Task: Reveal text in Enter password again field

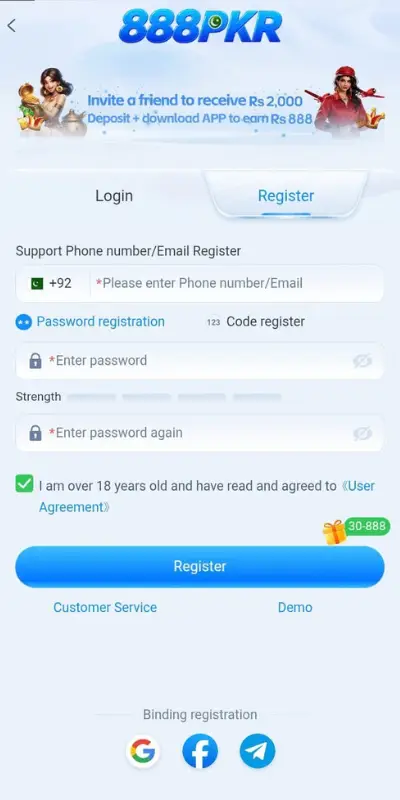Action: coord(362,434)
